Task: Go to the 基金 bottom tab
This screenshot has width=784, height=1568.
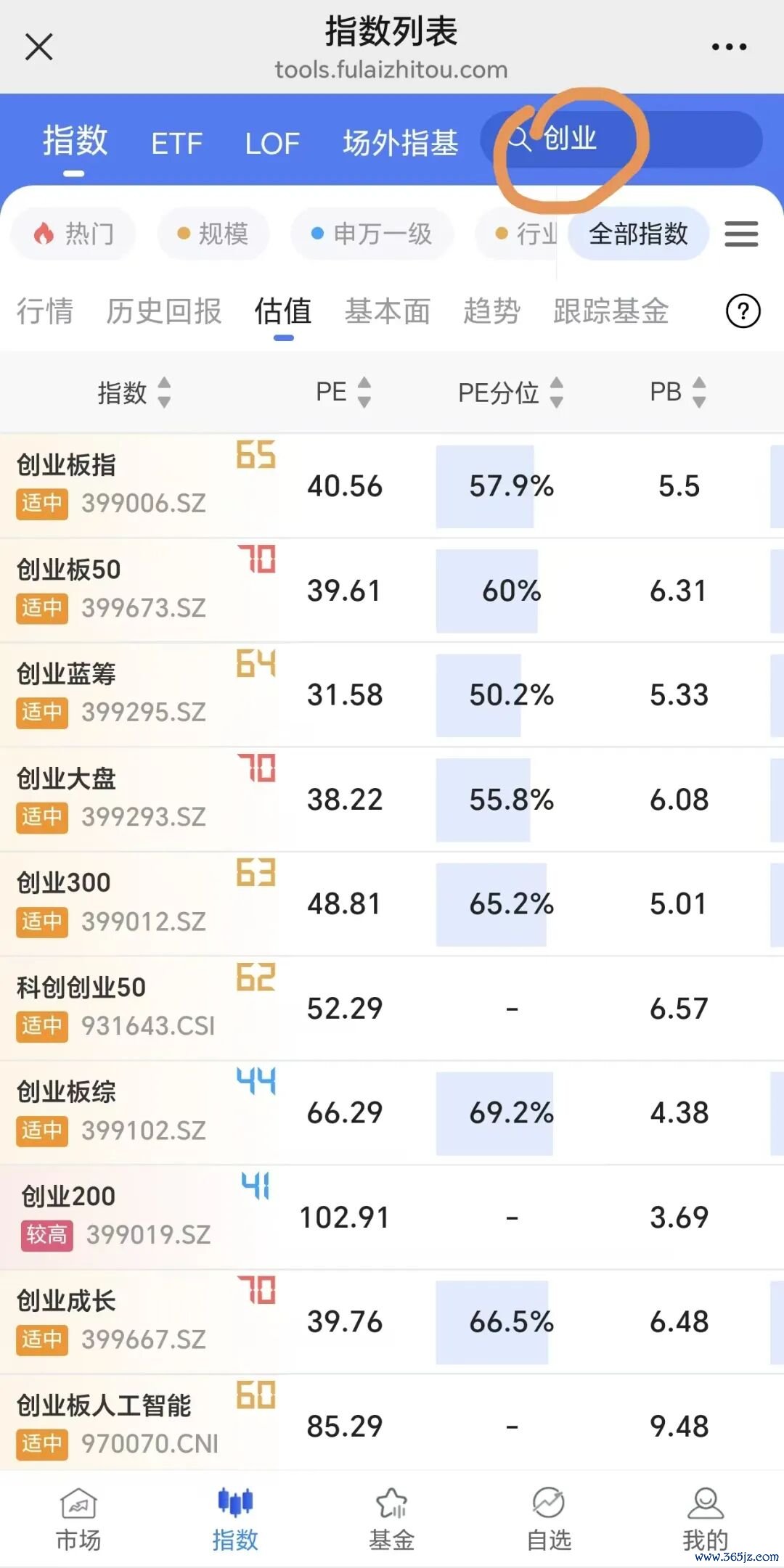Action: click(392, 1519)
